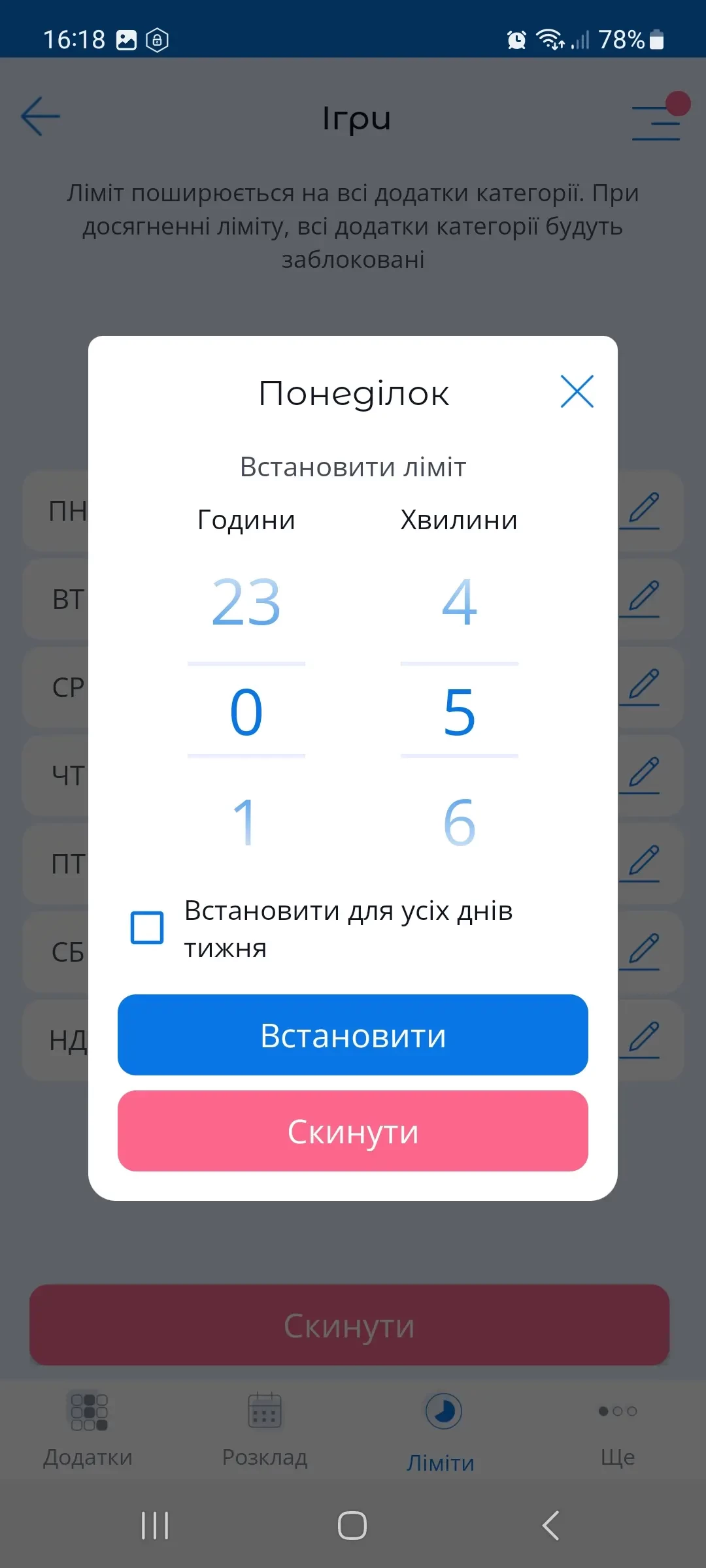Image resolution: width=706 pixels, height=1568 pixels.
Task: Close the Понеділок limit dialog
Action: coord(577,392)
